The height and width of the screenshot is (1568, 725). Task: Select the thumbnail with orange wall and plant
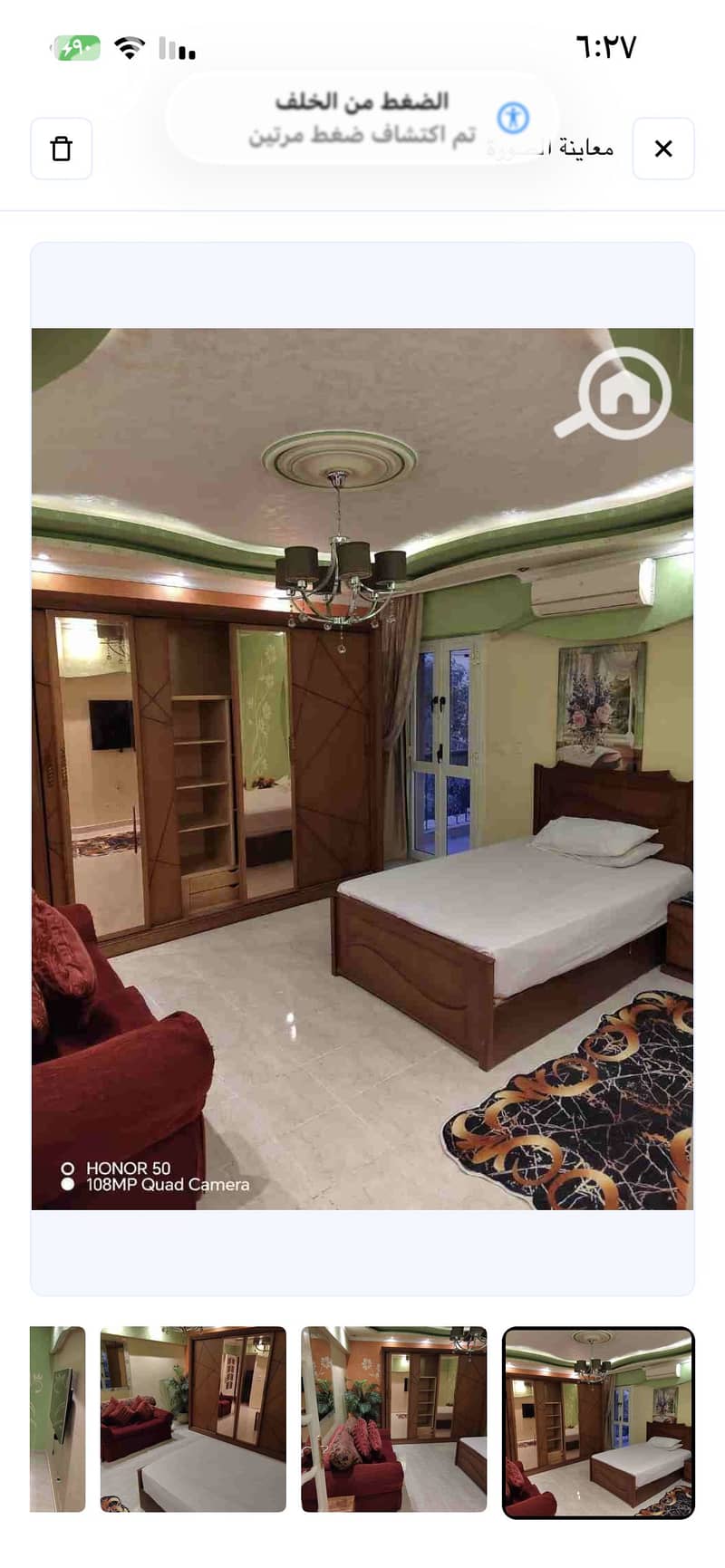pos(393,1420)
